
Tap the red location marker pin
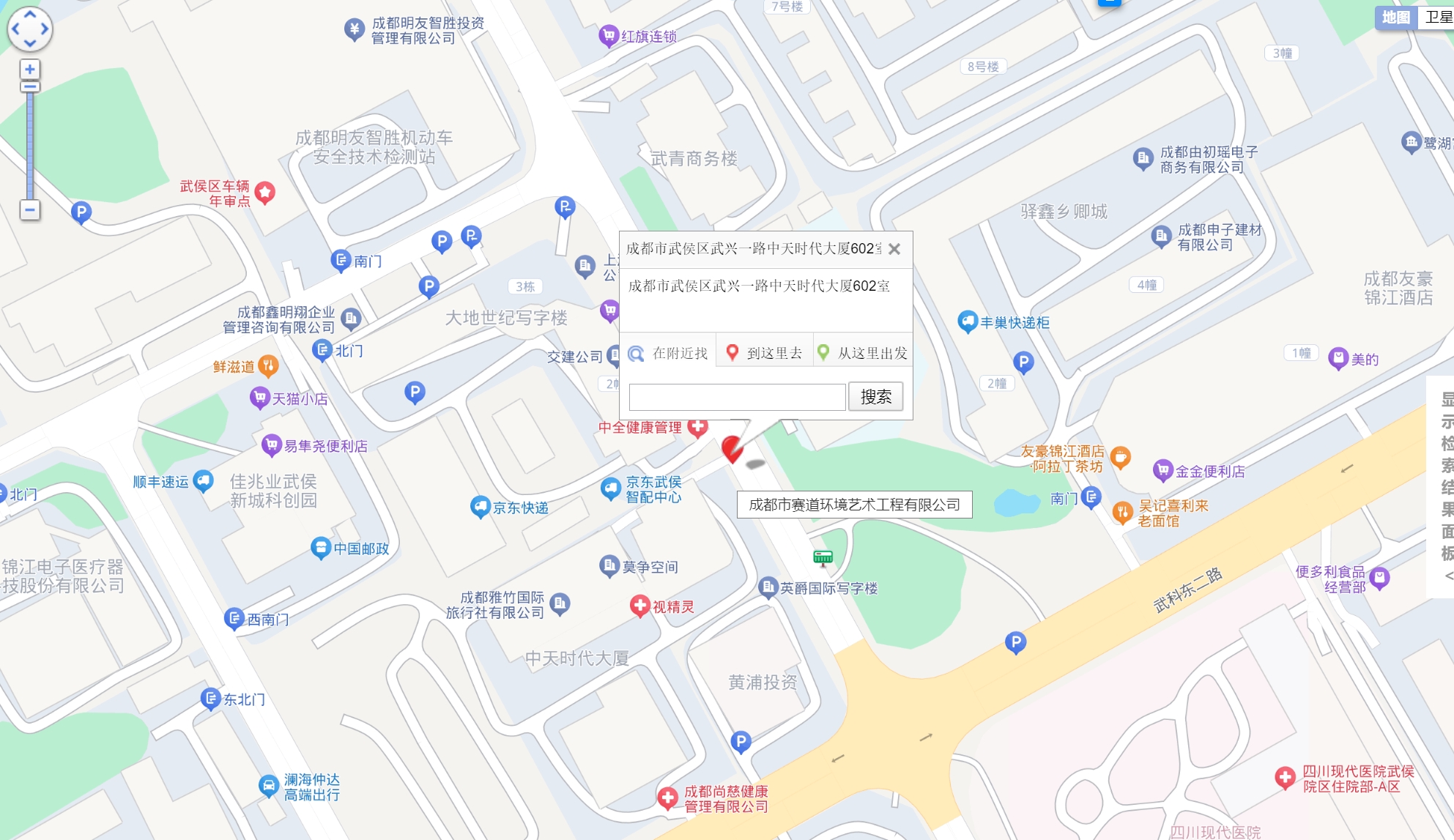[732, 448]
